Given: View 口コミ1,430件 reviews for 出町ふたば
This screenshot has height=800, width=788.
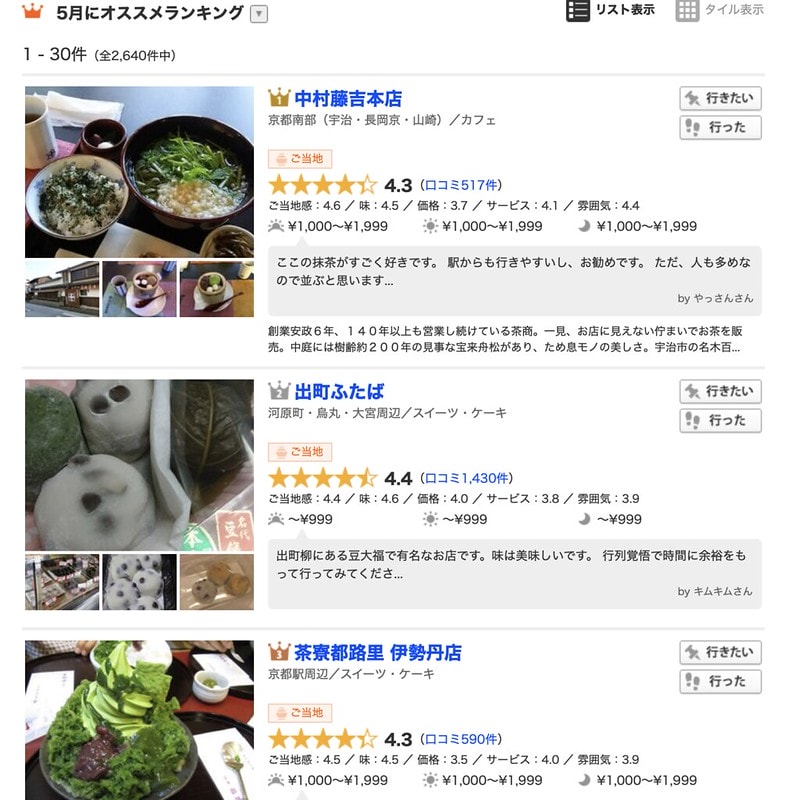Looking at the screenshot, I should pos(467,478).
